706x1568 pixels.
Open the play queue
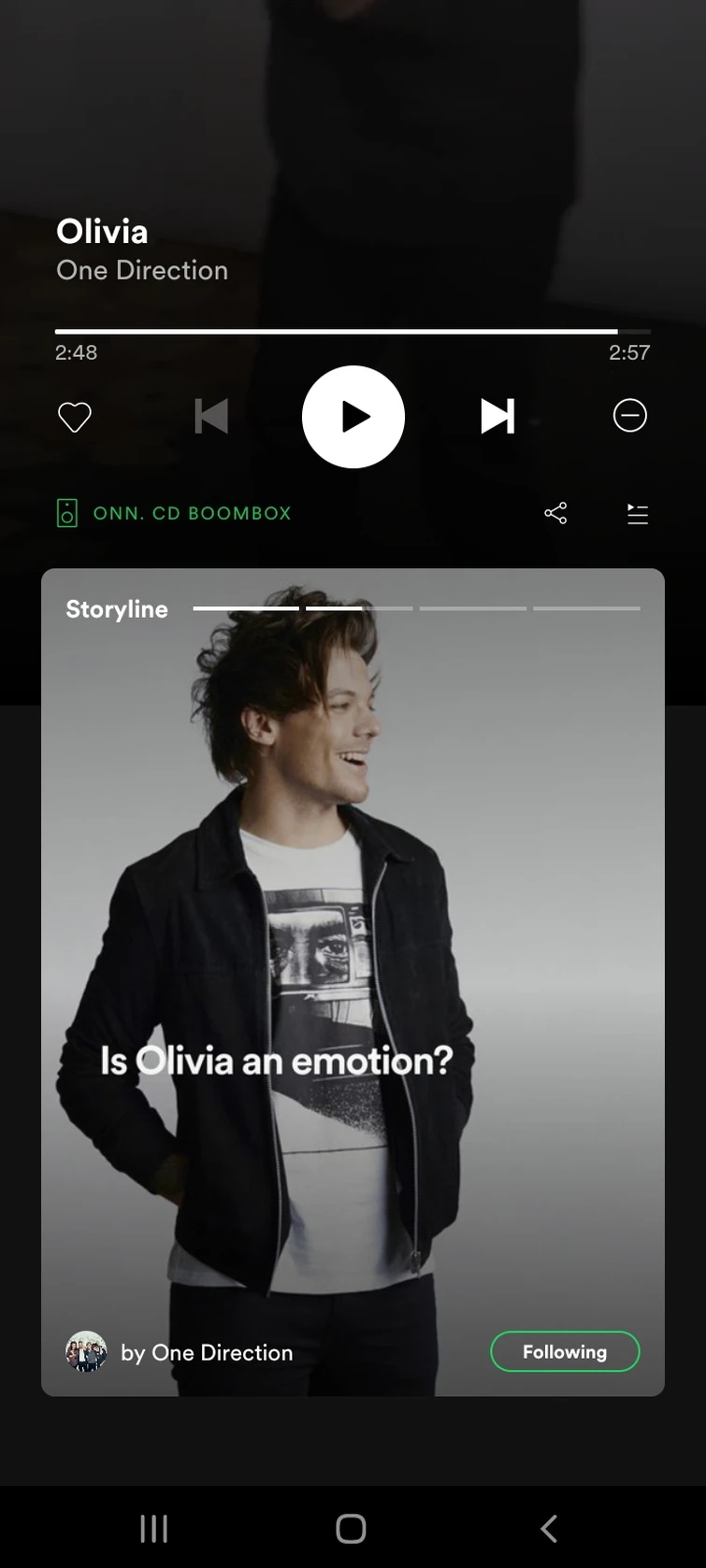pyautogui.click(x=638, y=514)
